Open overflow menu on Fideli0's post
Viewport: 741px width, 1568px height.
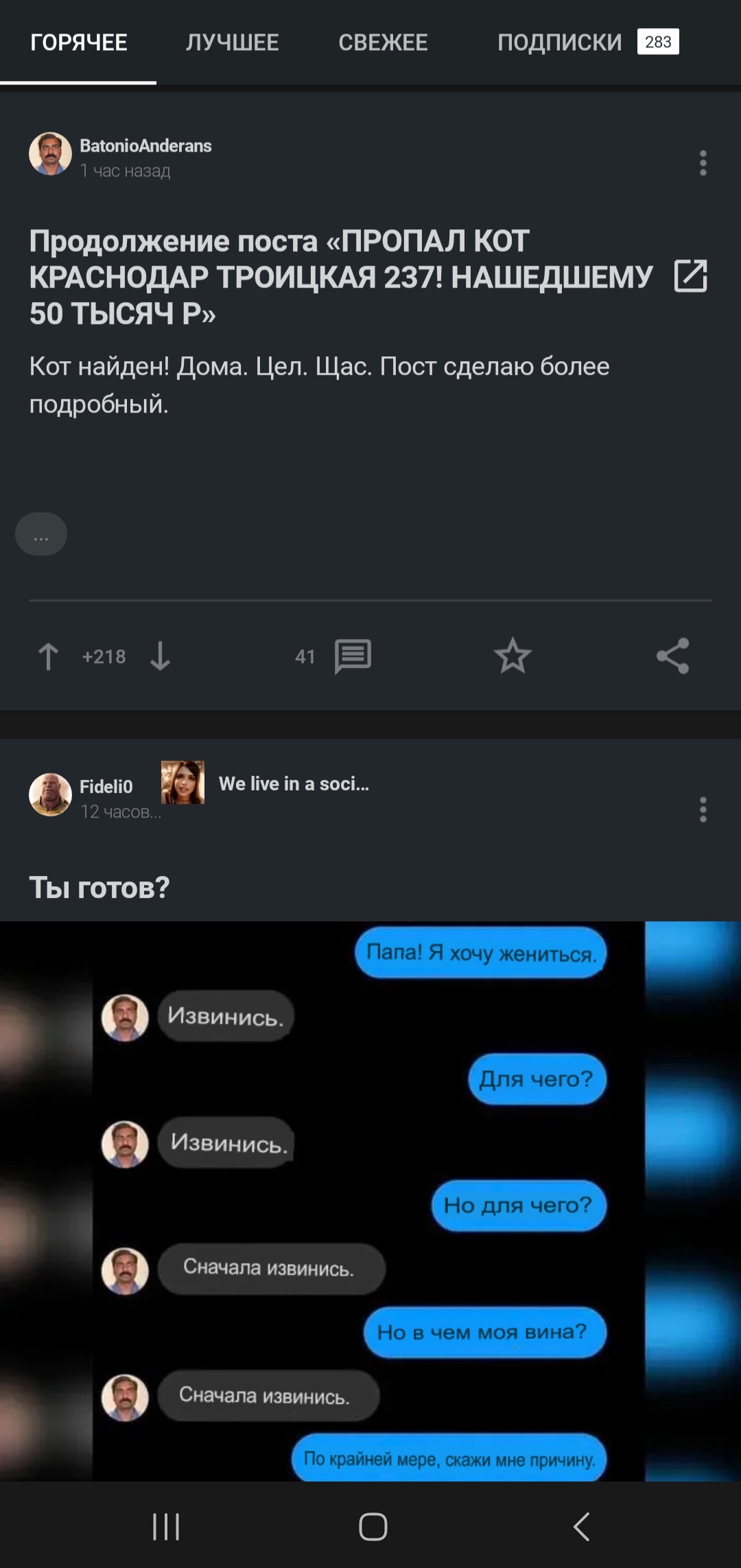(x=703, y=810)
